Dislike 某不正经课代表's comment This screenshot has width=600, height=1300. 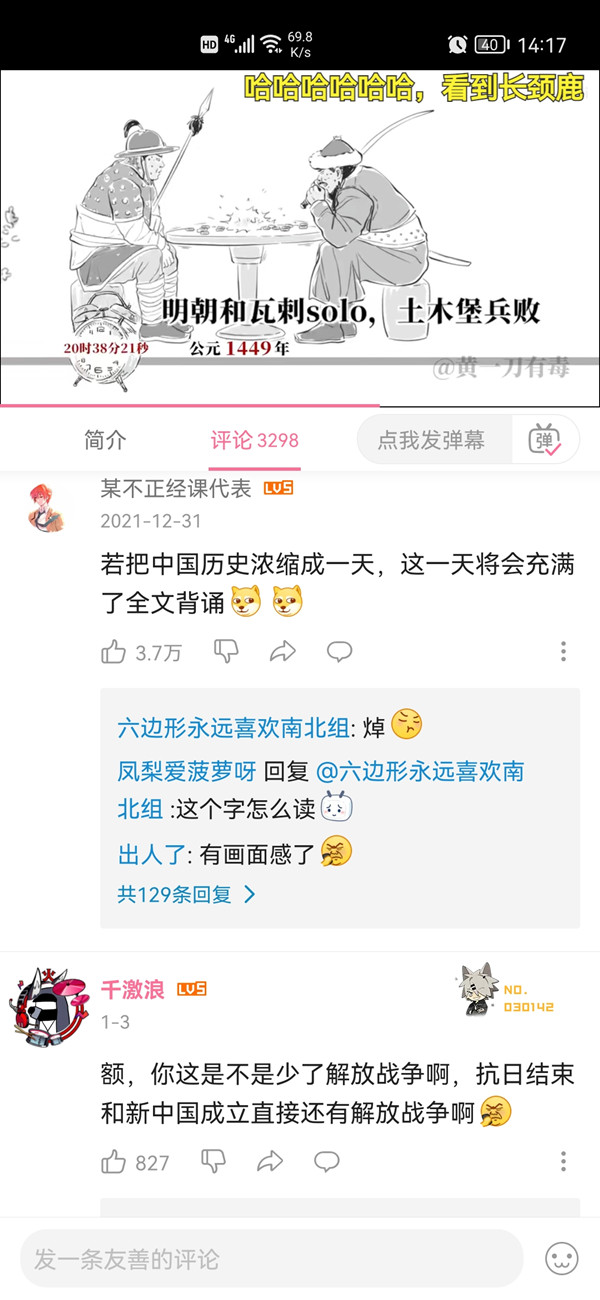[x=227, y=652]
